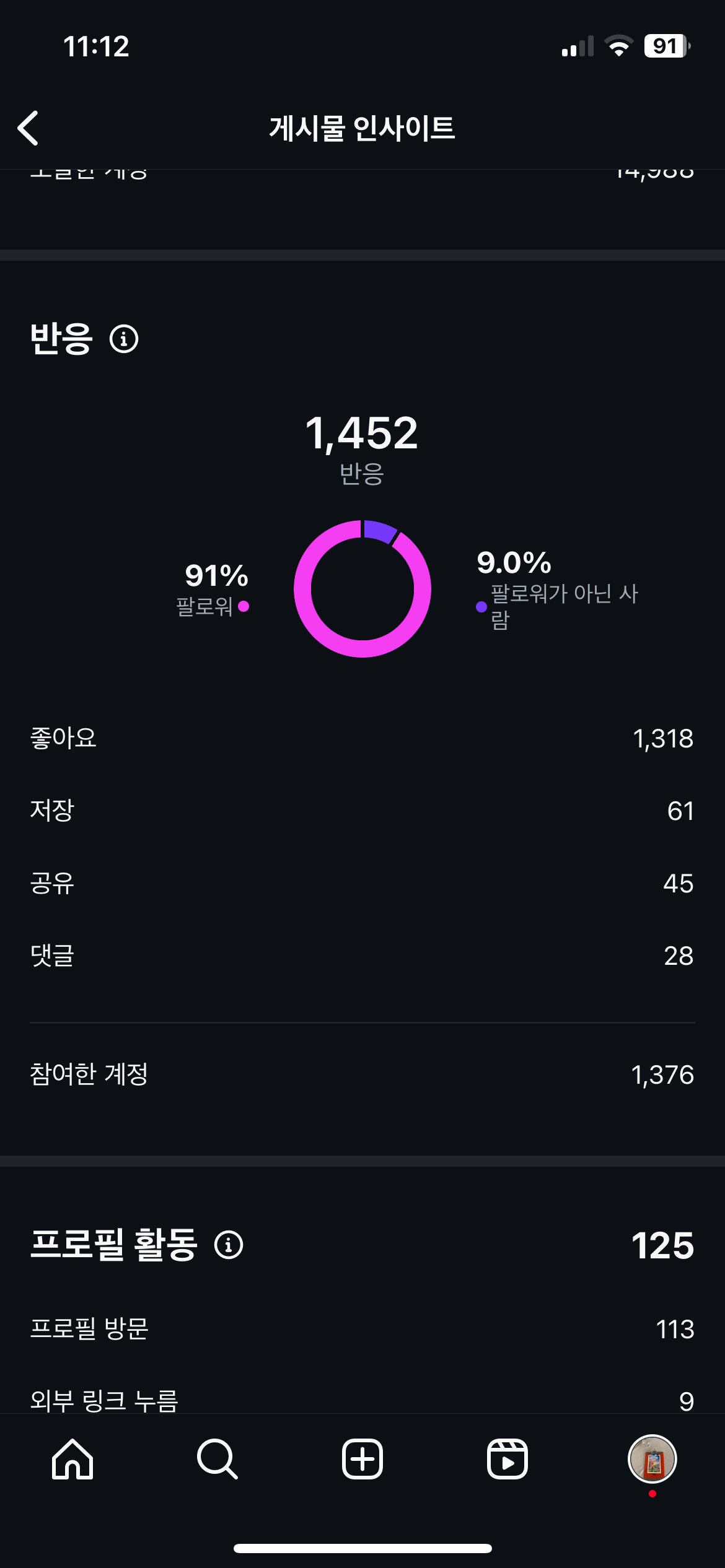Open the Search tab
725x1568 pixels.
click(217, 1459)
